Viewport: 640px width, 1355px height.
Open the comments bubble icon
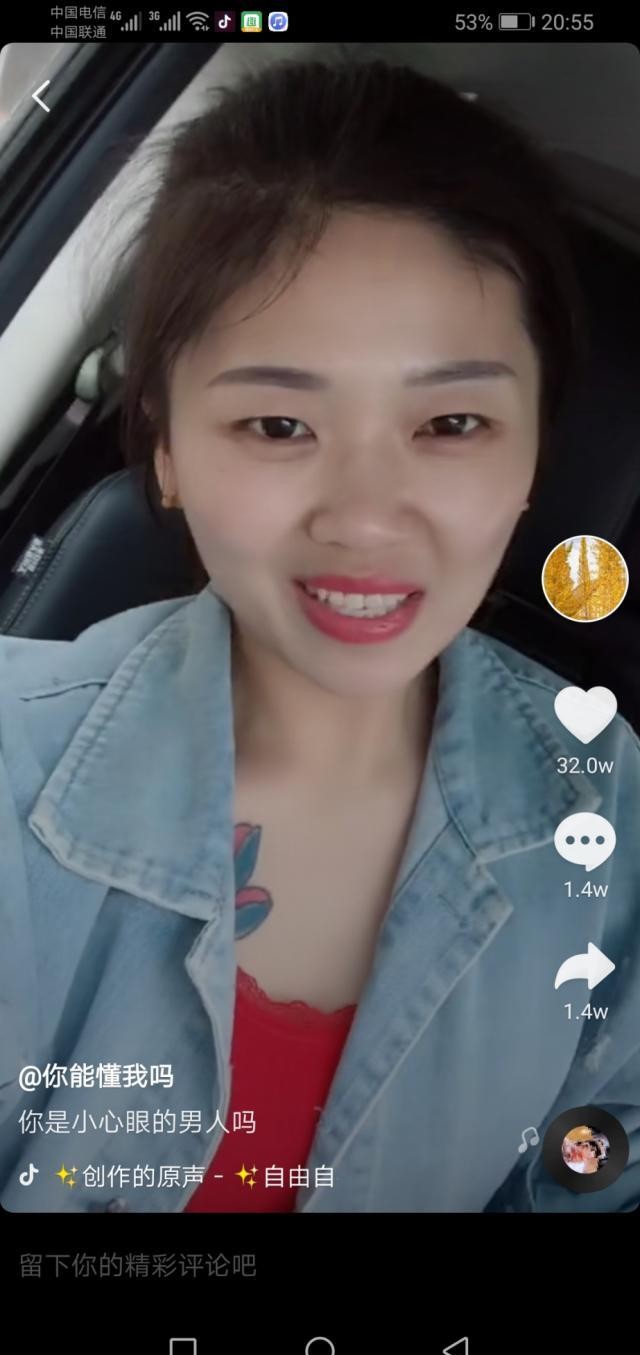pyautogui.click(x=585, y=841)
